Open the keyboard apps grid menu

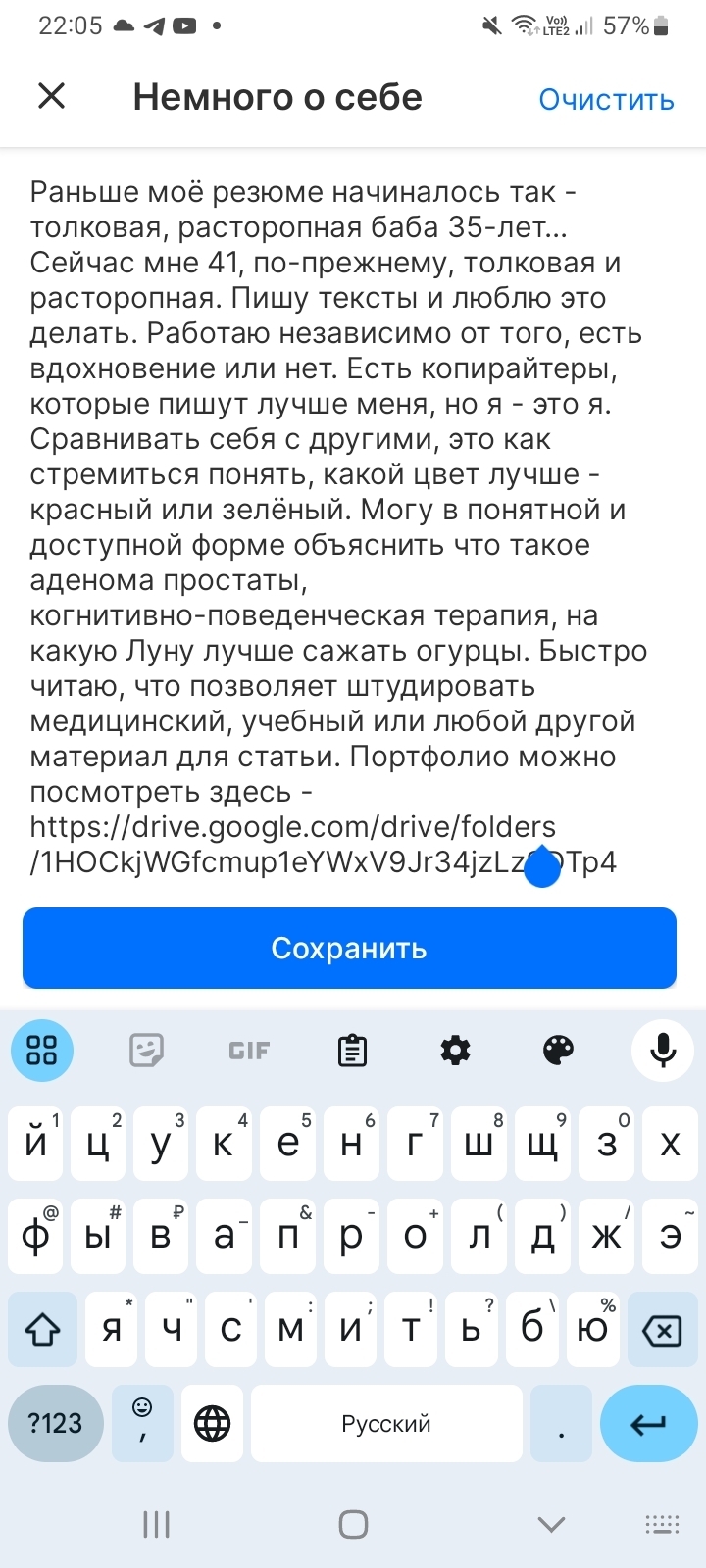[x=42, y=1051]
